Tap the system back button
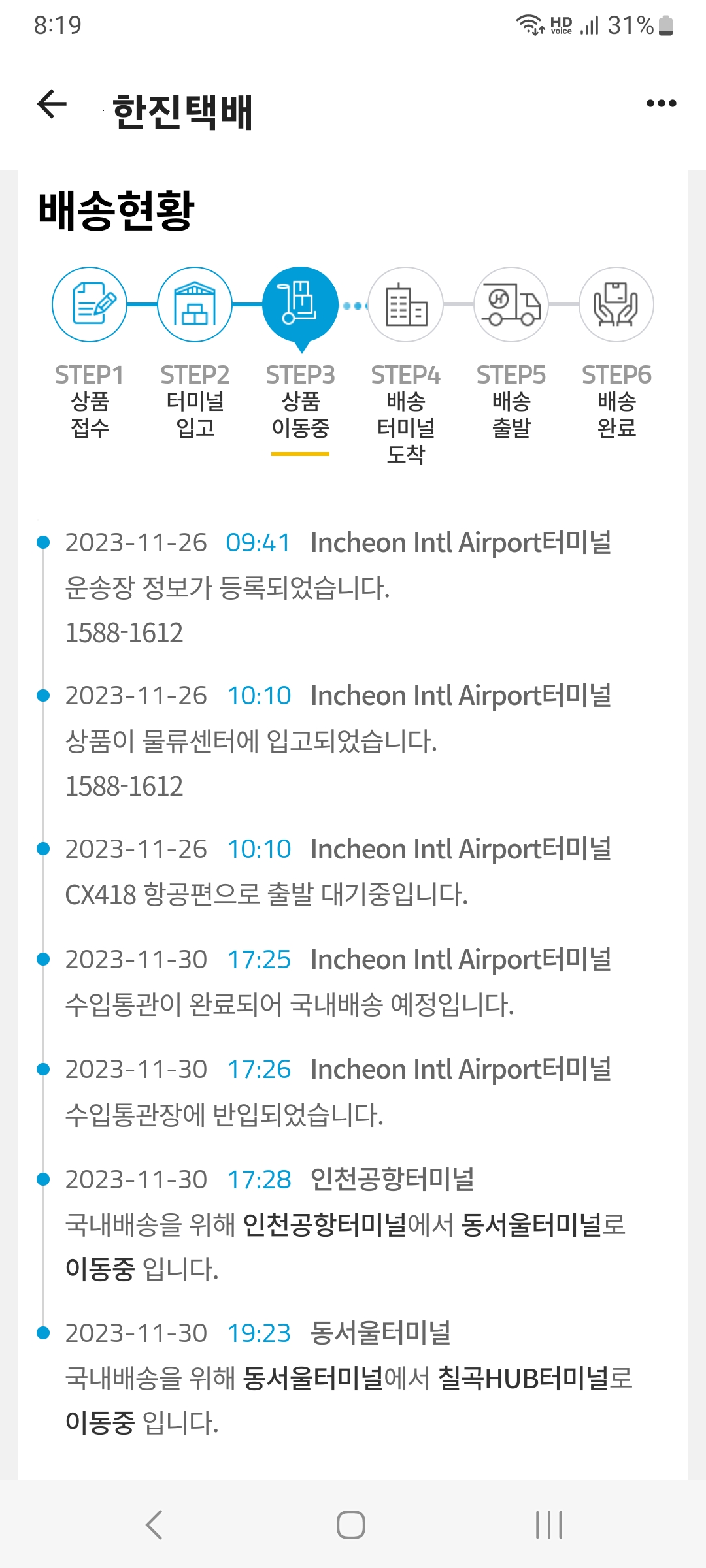 coord(154,1525)
